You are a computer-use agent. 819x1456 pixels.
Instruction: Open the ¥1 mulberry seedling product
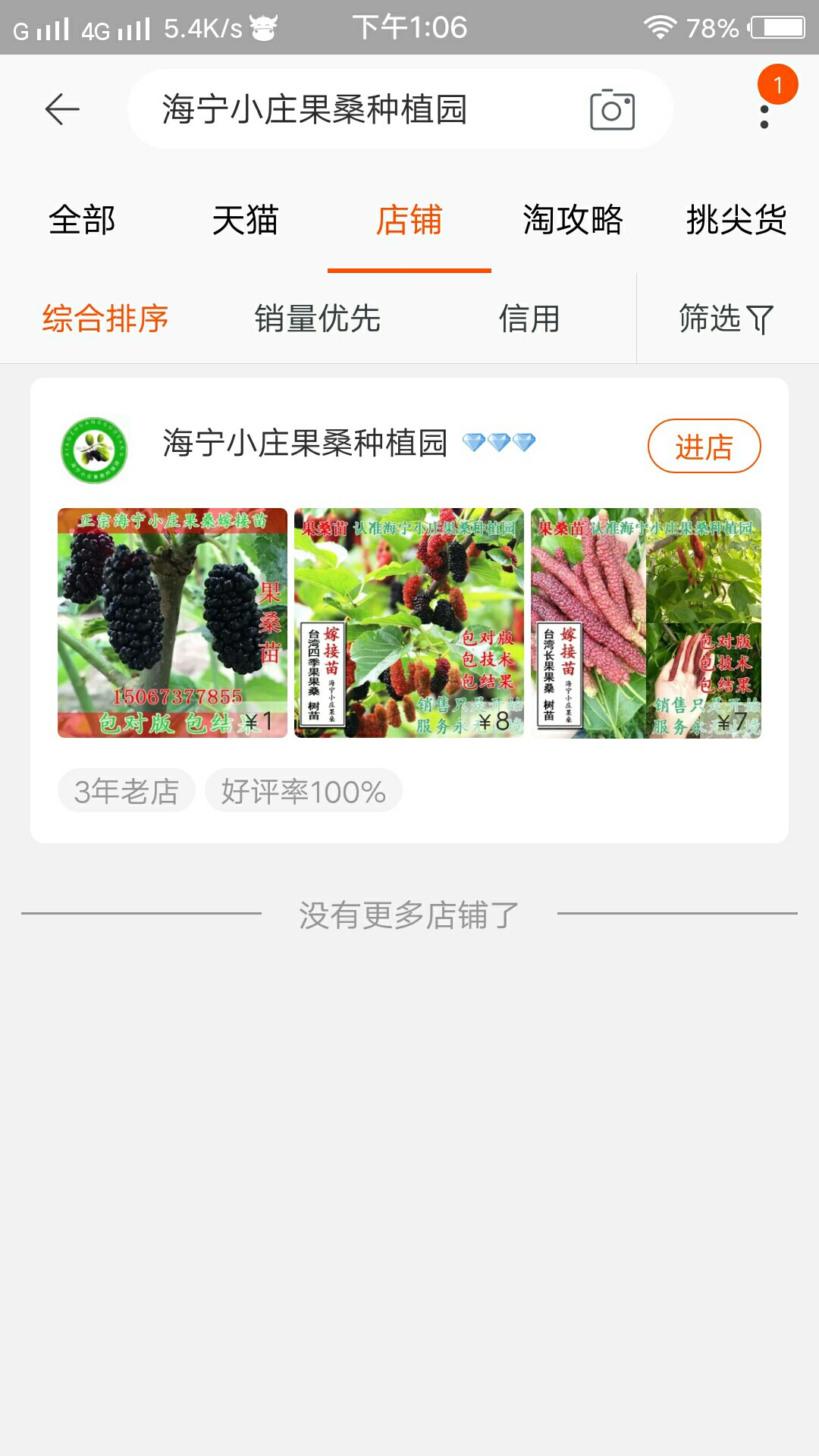172,623
